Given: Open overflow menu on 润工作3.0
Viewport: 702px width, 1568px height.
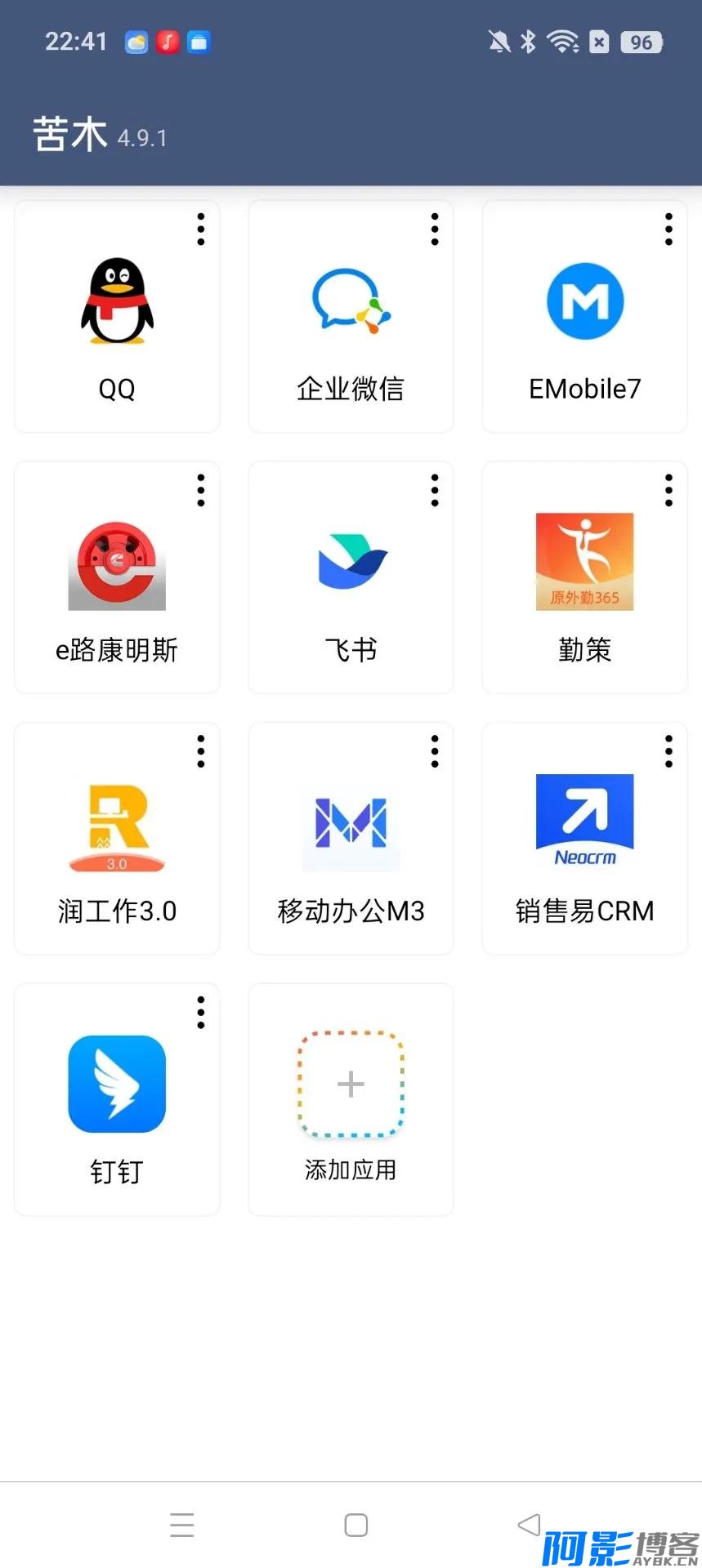Looking at the screenshot, I should click(201, 751).
